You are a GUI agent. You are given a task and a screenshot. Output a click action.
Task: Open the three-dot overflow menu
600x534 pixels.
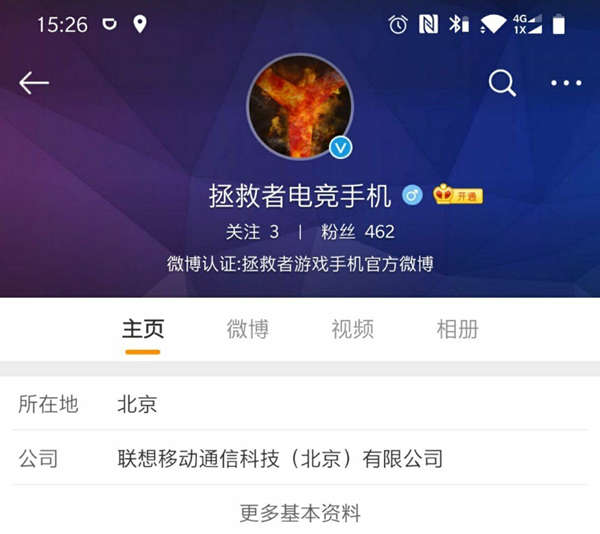pos(566,83)
